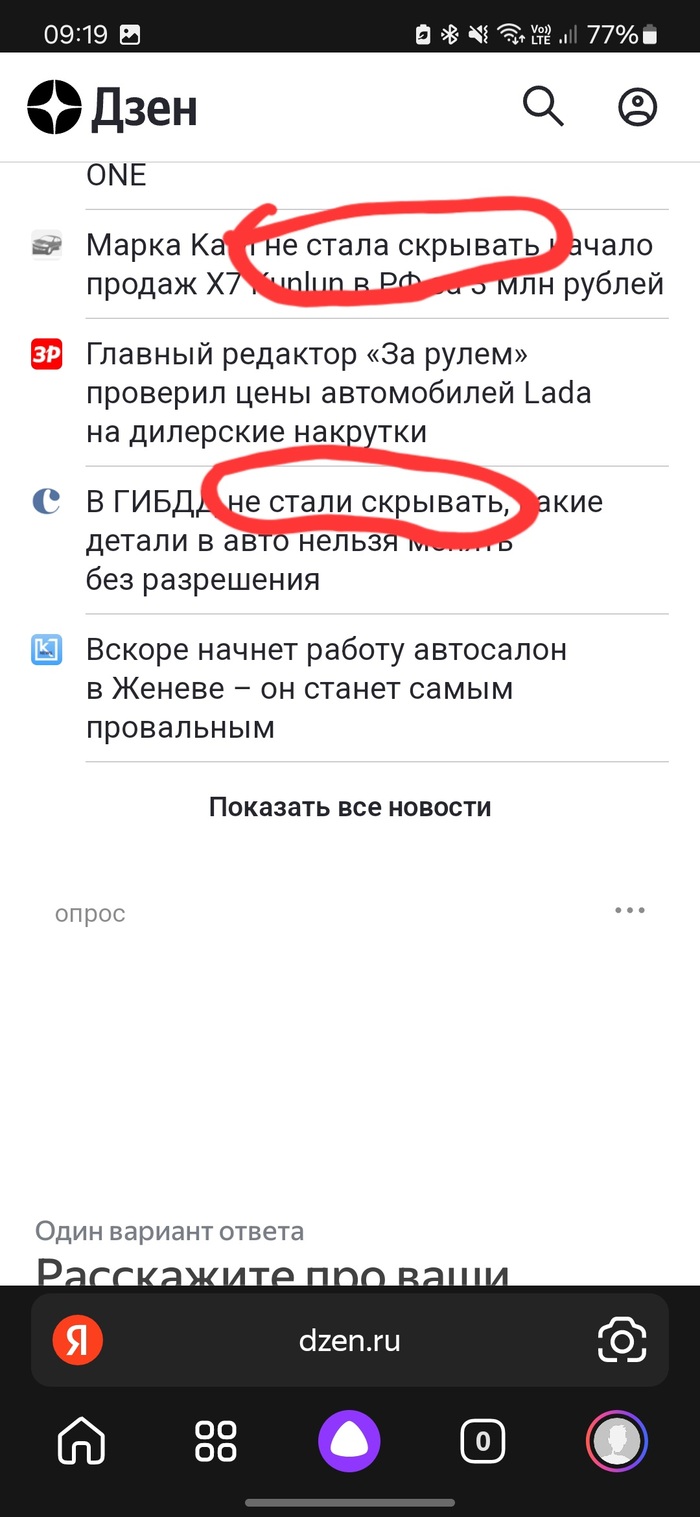Go to the browser home page
Screen dimensions: 700x1517
82,1442
